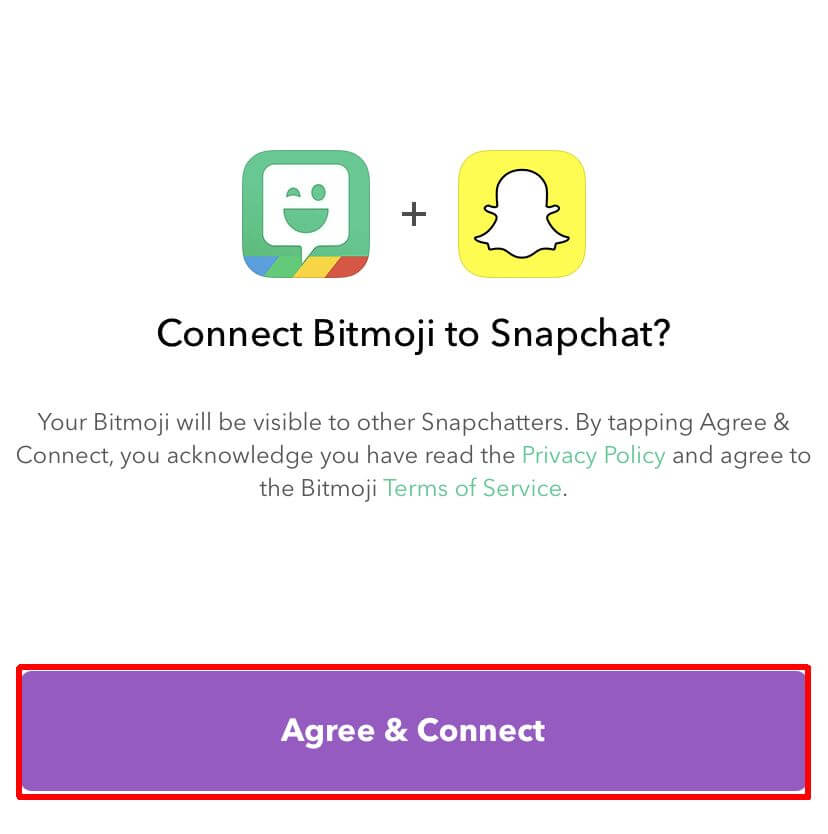
Task: Tap the Agree & Connect button
Action: pyautogui.click(x=413, y=730)
